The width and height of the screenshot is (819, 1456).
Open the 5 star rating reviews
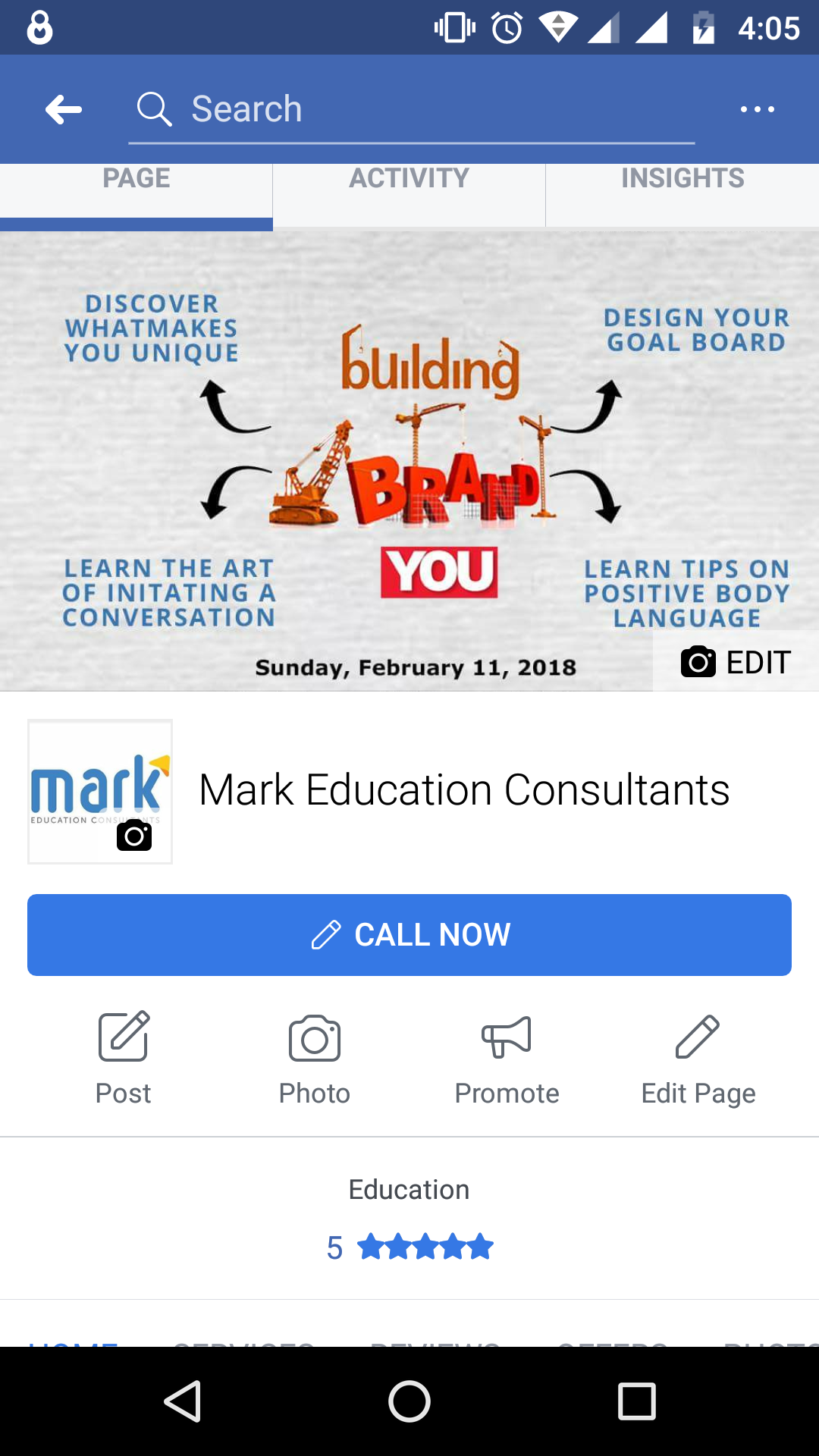(409, 1247)
